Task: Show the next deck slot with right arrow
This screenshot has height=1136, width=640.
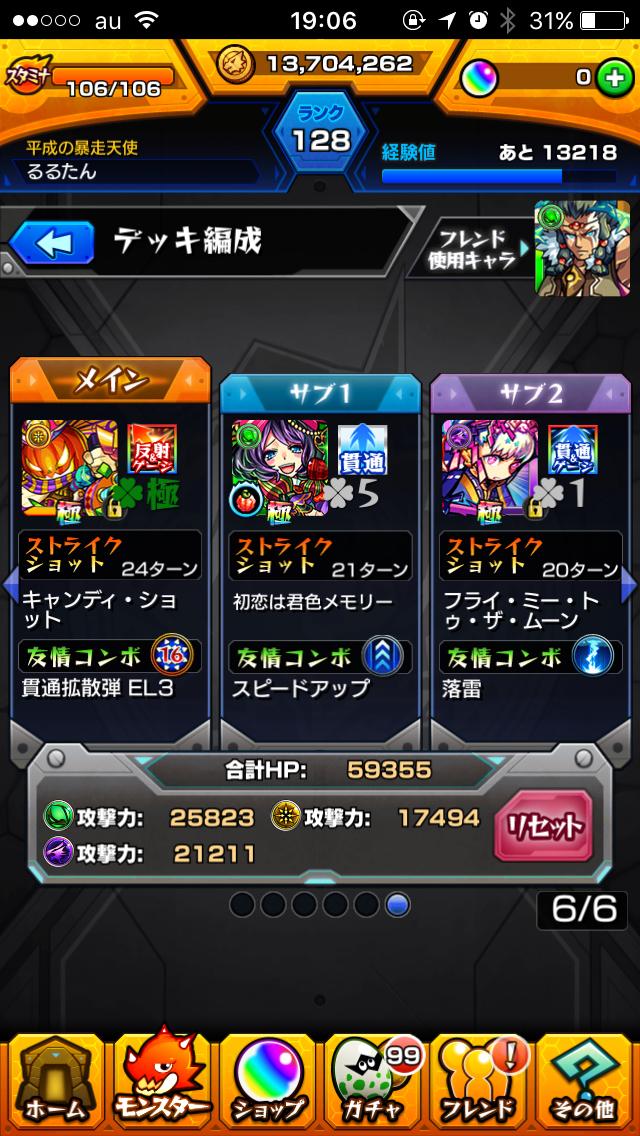Action: click(x=629, y=587)
